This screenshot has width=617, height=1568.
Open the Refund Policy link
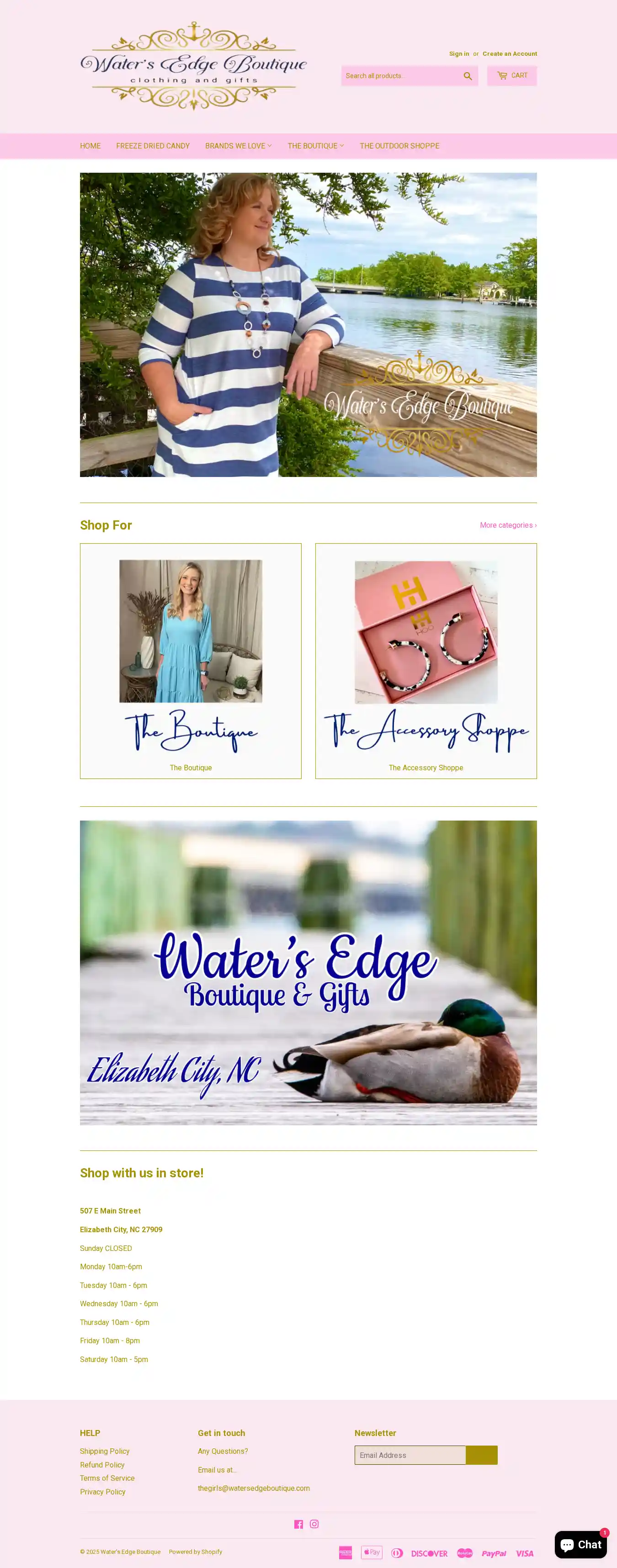click(x=102, y=1465)
